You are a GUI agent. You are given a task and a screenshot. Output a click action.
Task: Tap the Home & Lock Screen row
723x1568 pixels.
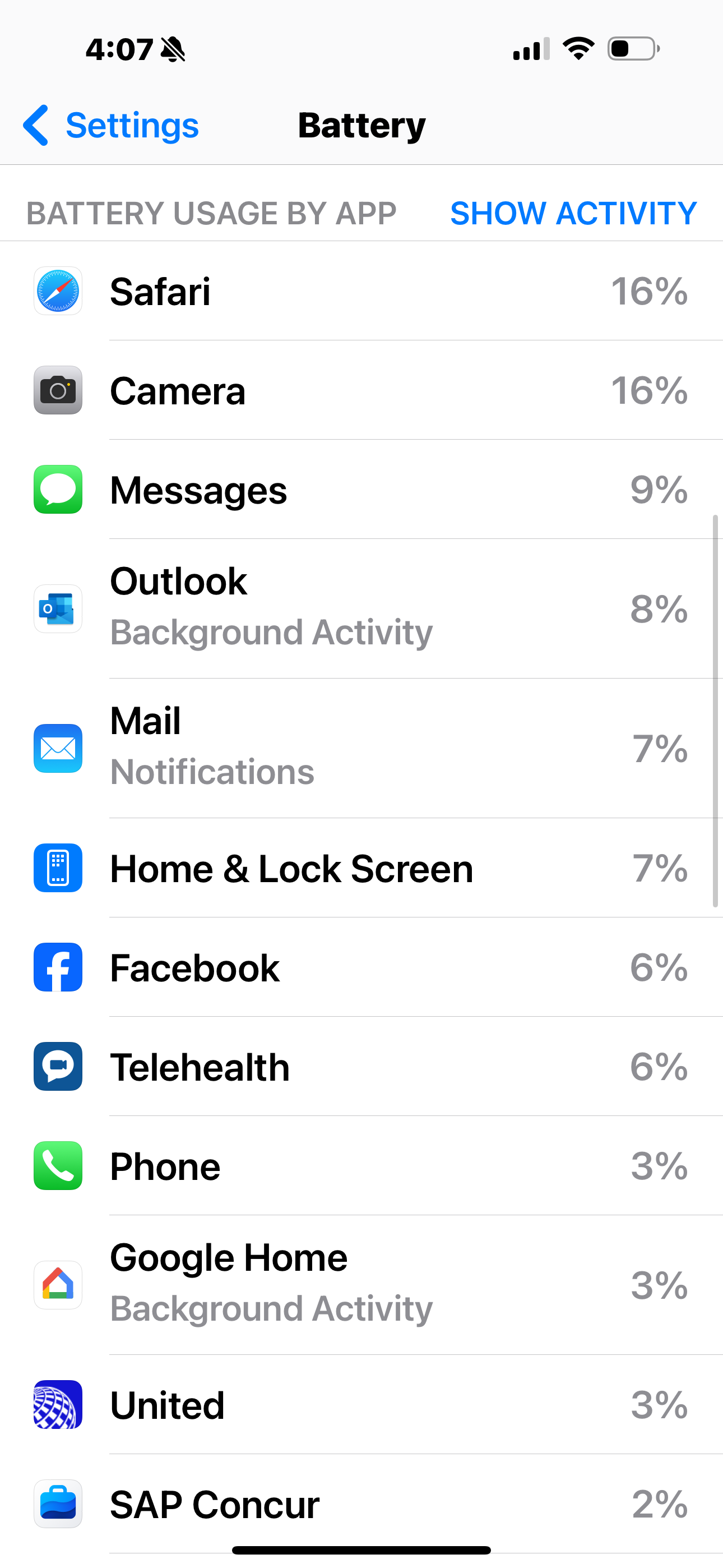[361, 868]
